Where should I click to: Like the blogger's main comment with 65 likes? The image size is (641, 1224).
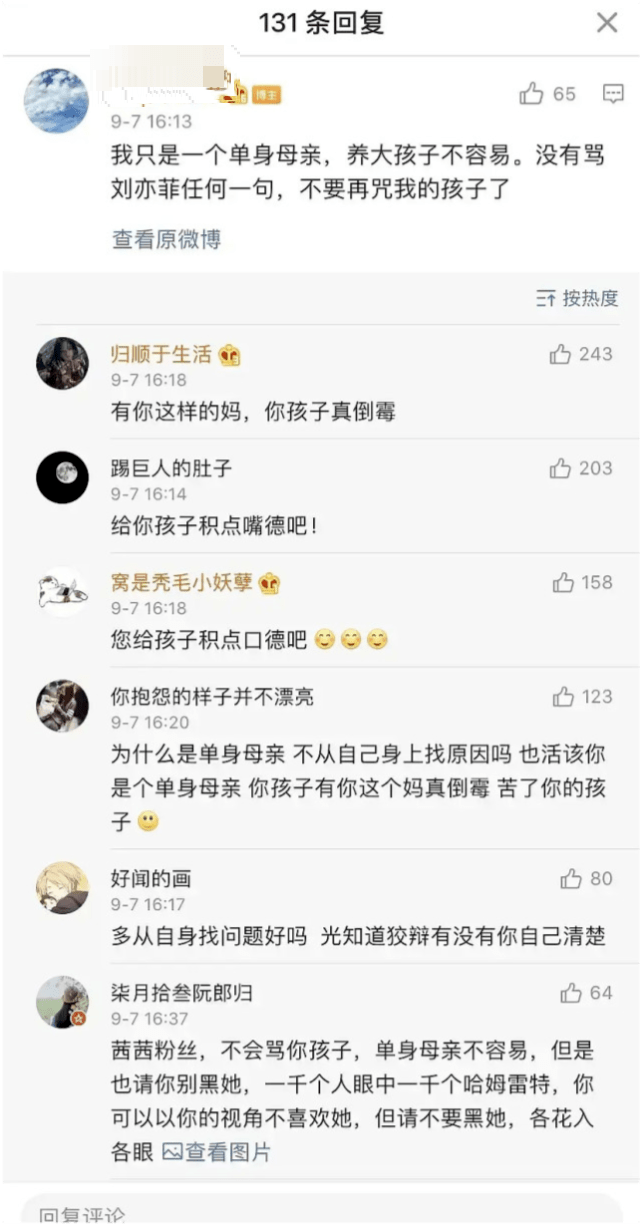532,94
